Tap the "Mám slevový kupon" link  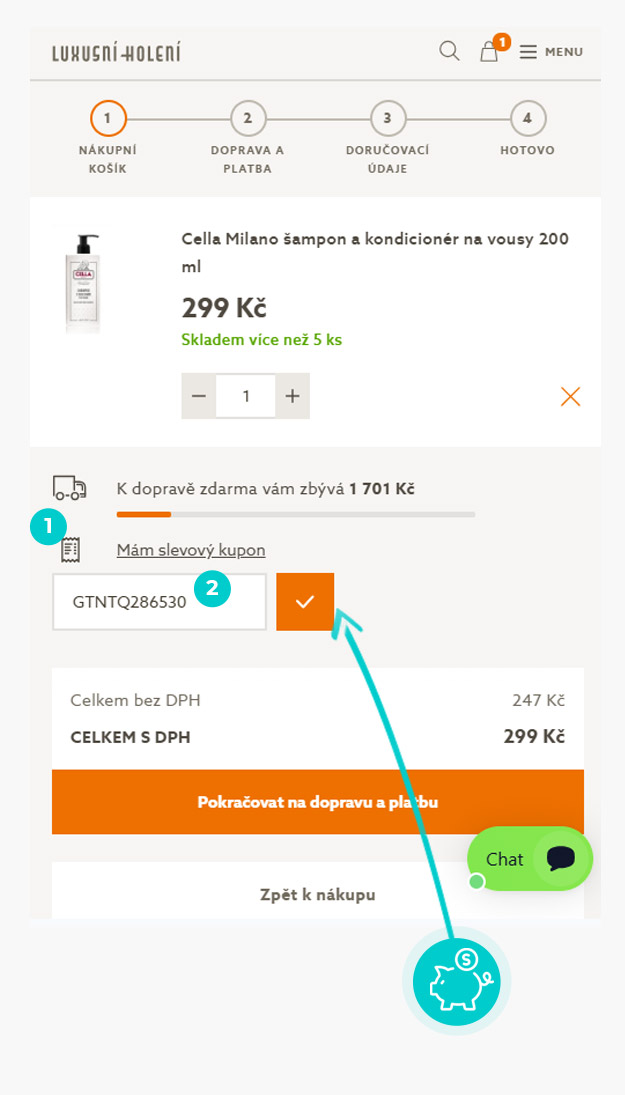click(191, 550)
